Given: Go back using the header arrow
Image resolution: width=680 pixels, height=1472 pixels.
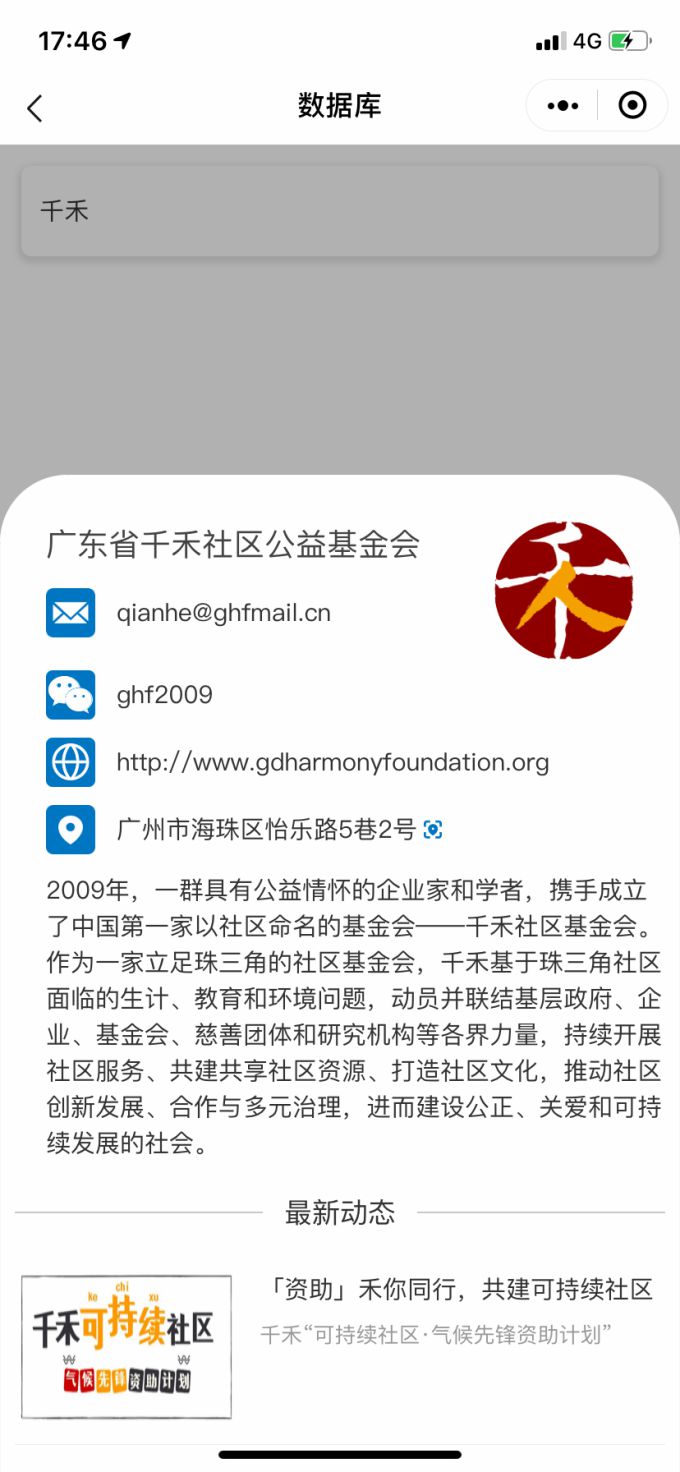Looking at the screenshot, I should pos(35,107).
